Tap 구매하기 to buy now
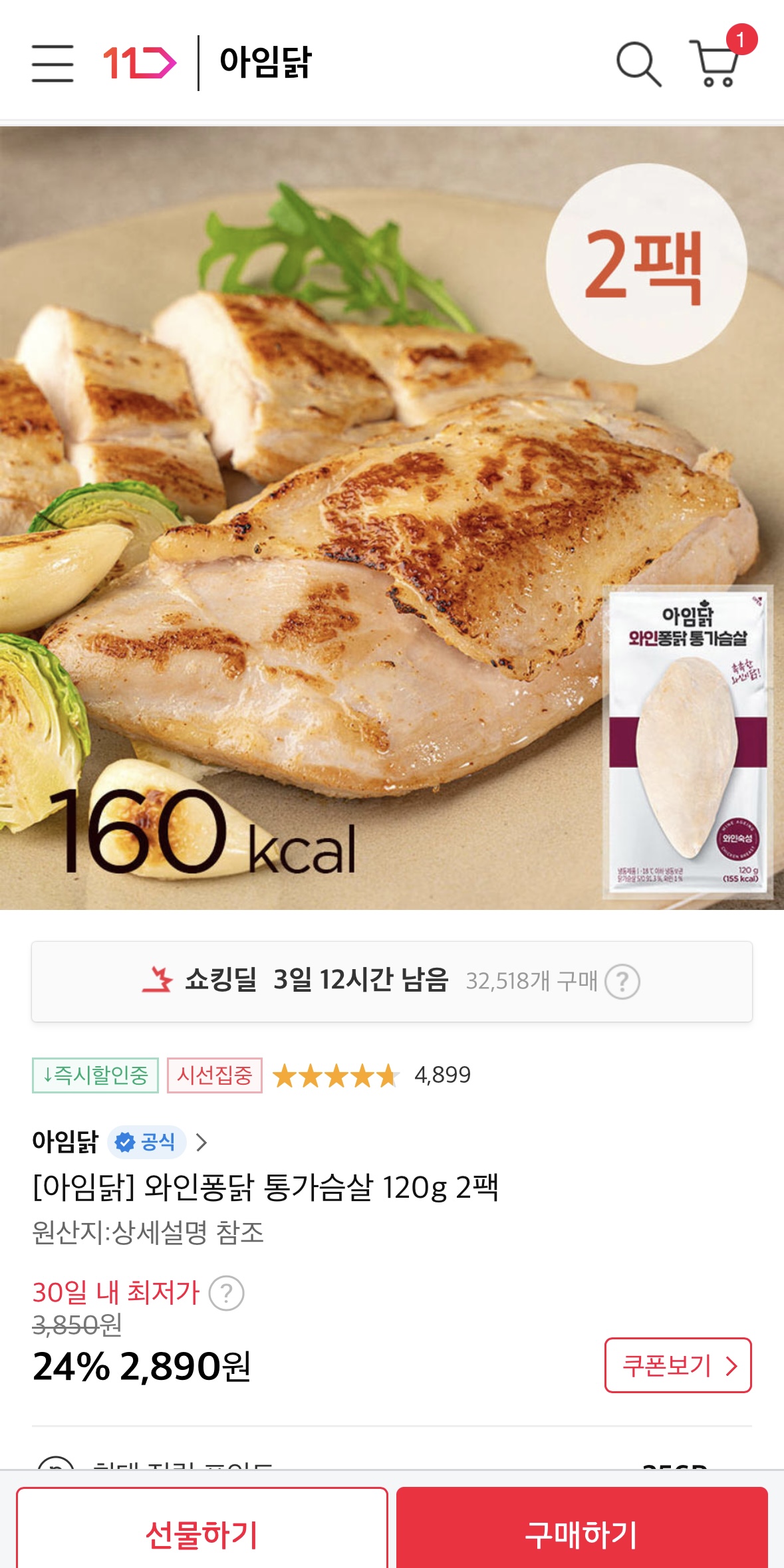784x1568 pixels. tap(582, 1534)
